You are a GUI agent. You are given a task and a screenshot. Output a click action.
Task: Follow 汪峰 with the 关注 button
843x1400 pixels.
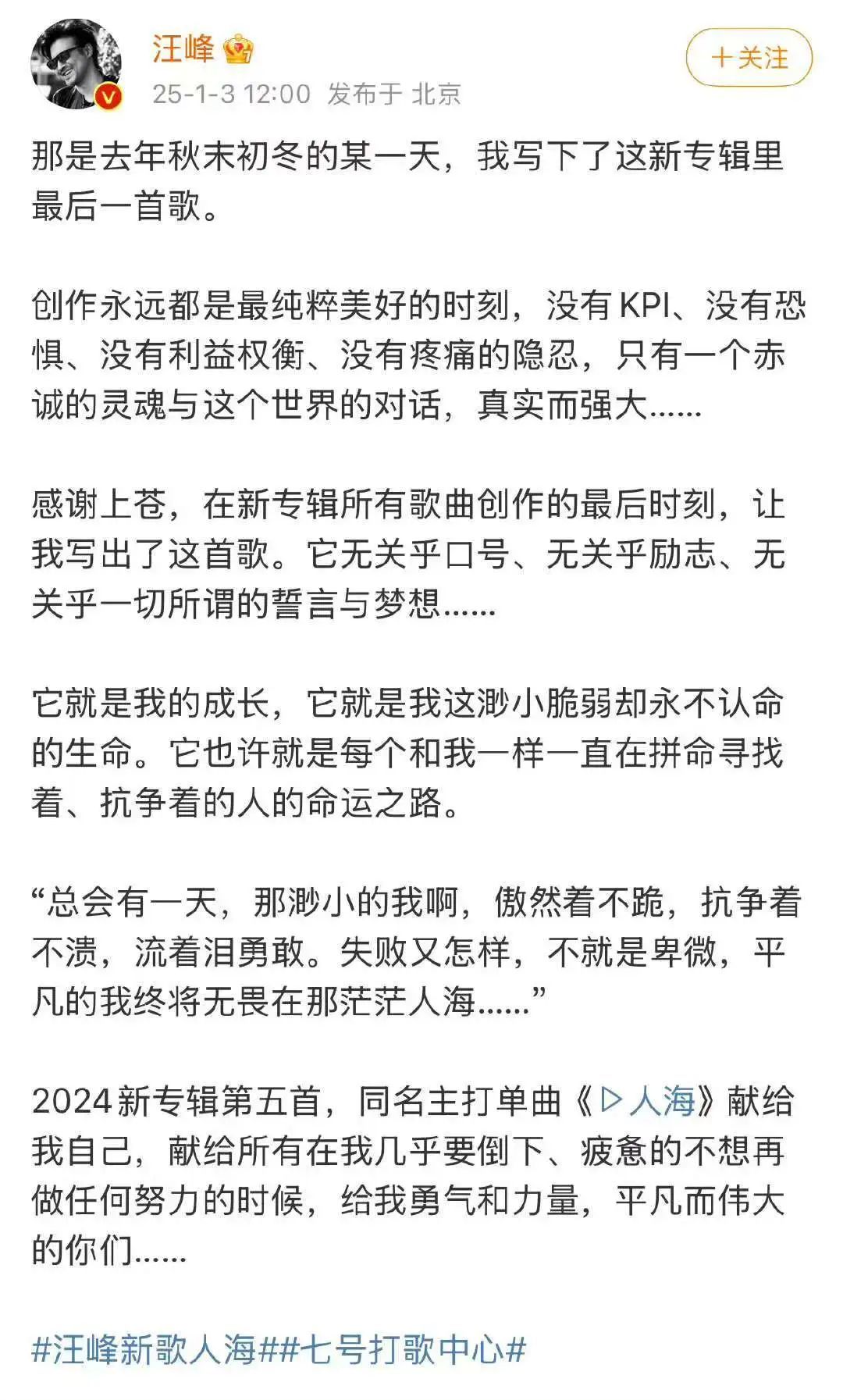[749, 58]
